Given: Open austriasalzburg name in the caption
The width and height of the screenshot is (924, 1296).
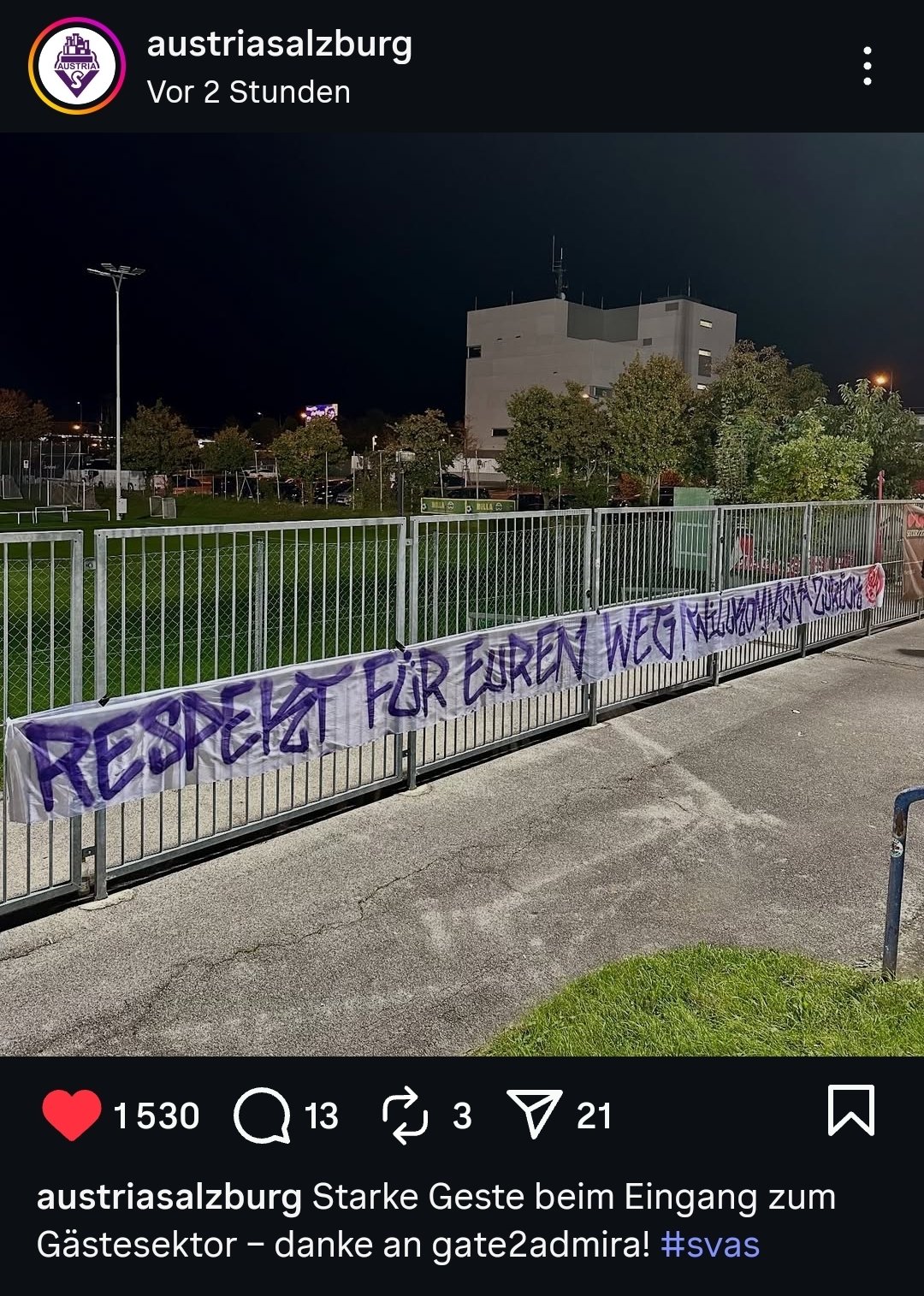Looking at the screenshot, I should click(x=169, y=1198).
